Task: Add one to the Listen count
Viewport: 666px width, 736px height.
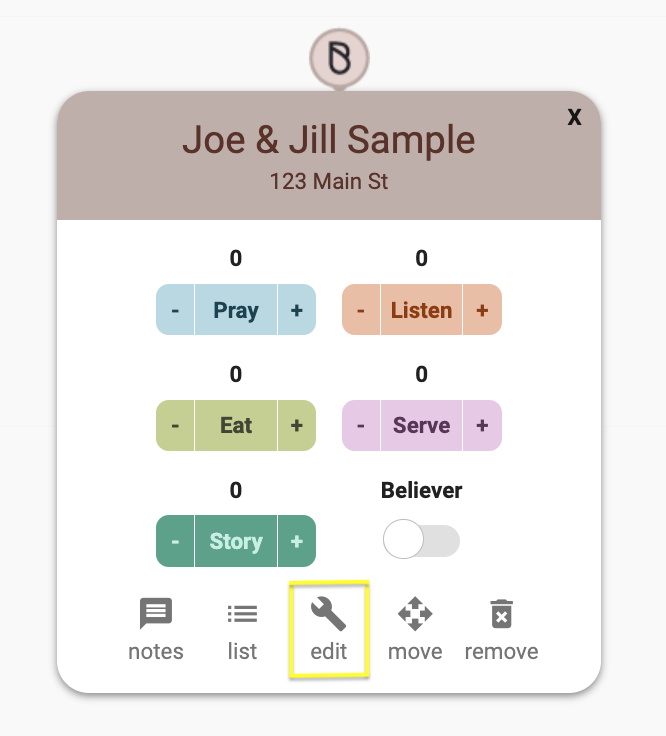Action: [482, 310]
